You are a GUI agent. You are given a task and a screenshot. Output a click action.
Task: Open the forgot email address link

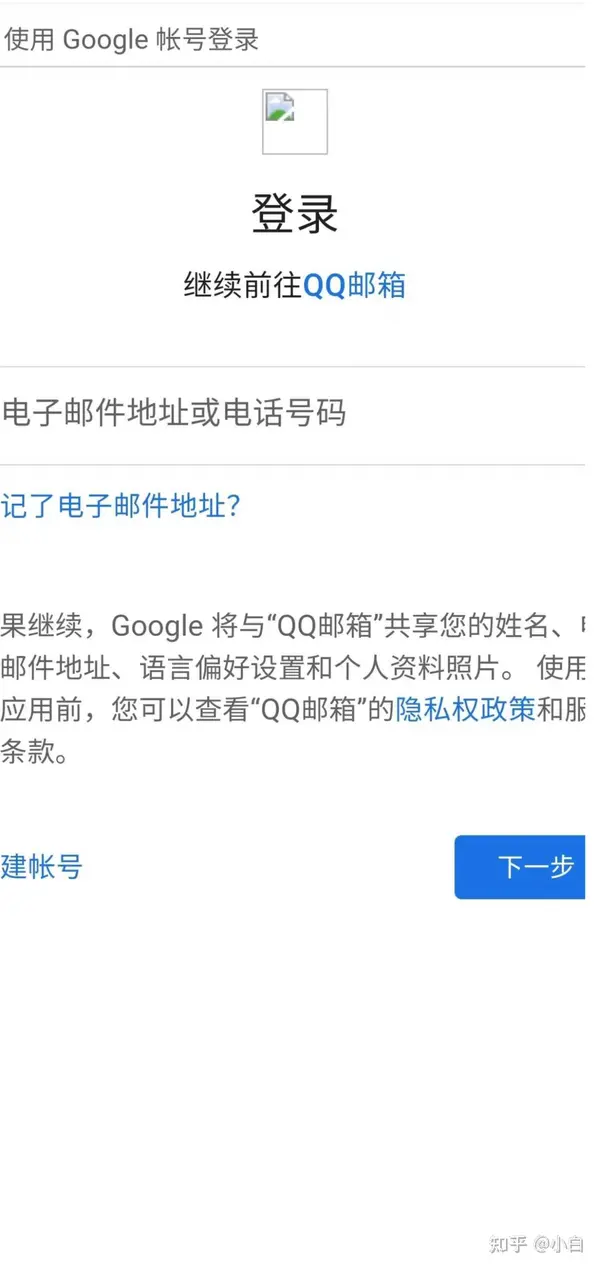pyautogui.click(x=120, y=505)
